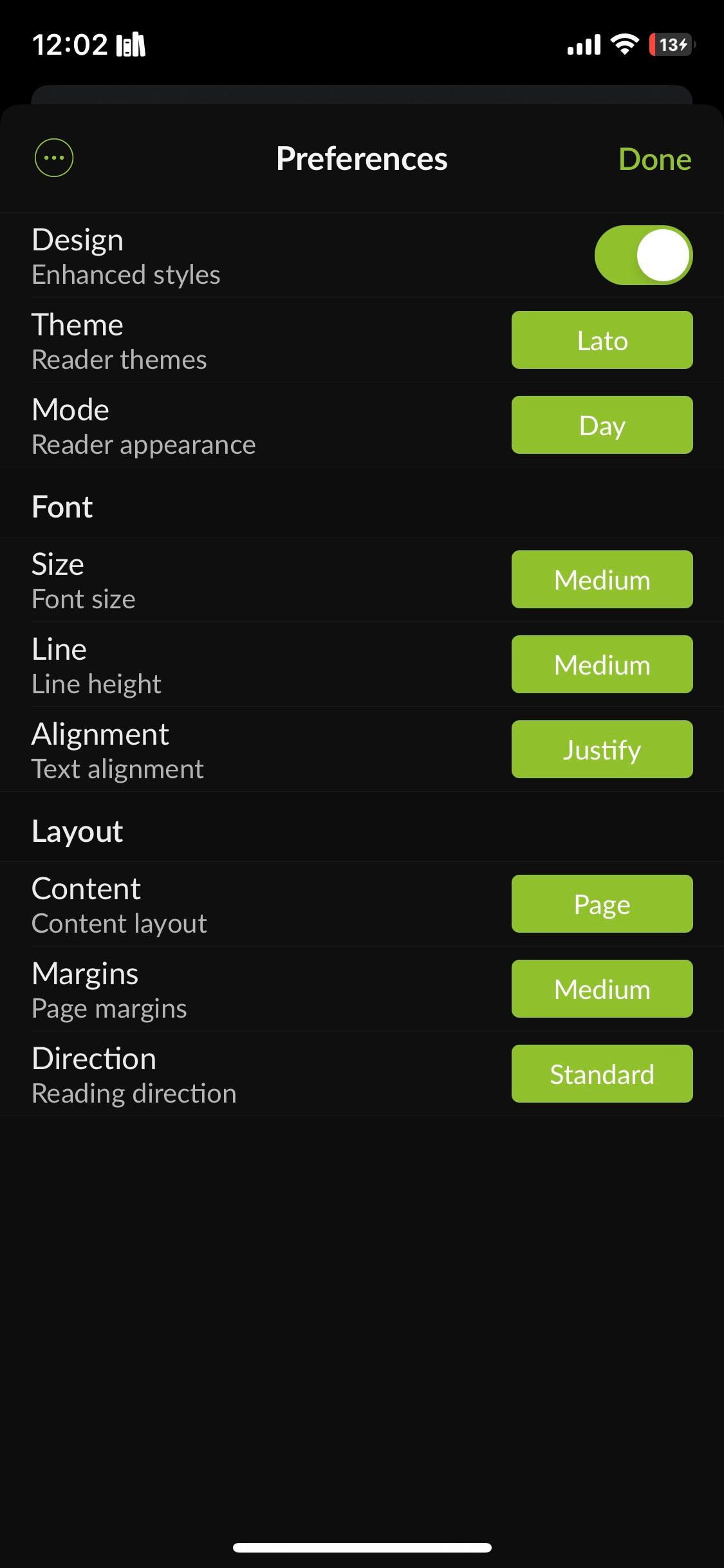The image size is (724, 1568).
Task: Tap Done to close Preferences
Action: [x=654, y=158]
